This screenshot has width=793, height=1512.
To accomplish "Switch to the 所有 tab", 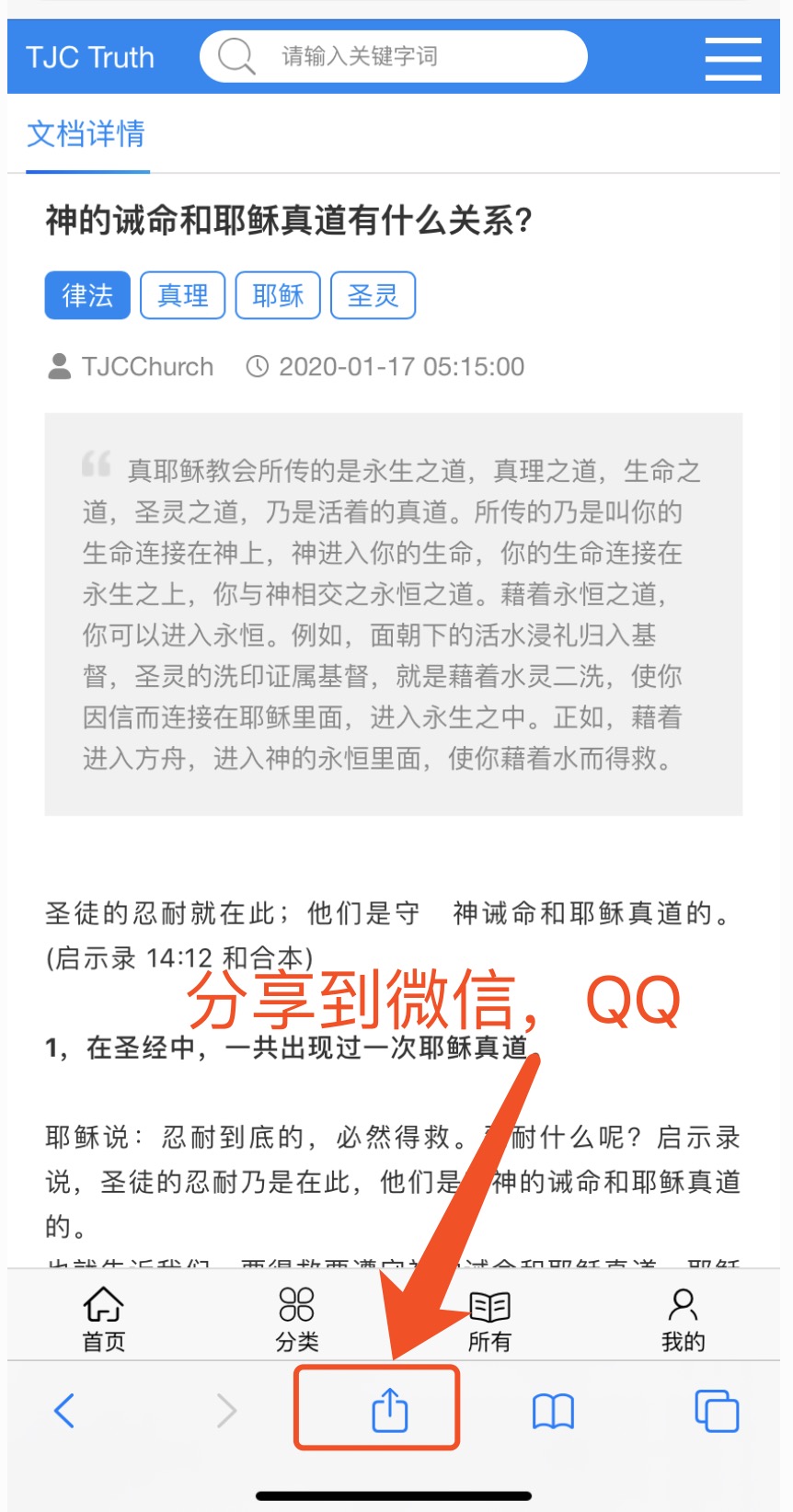I will pos(489,1319).
